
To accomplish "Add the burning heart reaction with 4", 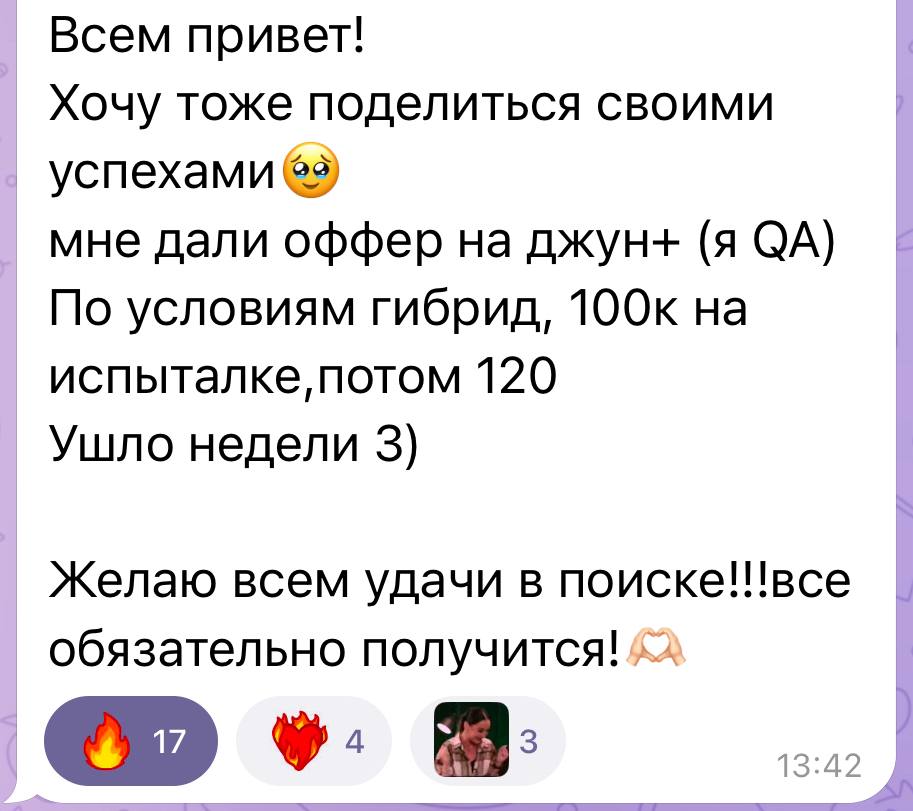I will [x=314, y=741].
